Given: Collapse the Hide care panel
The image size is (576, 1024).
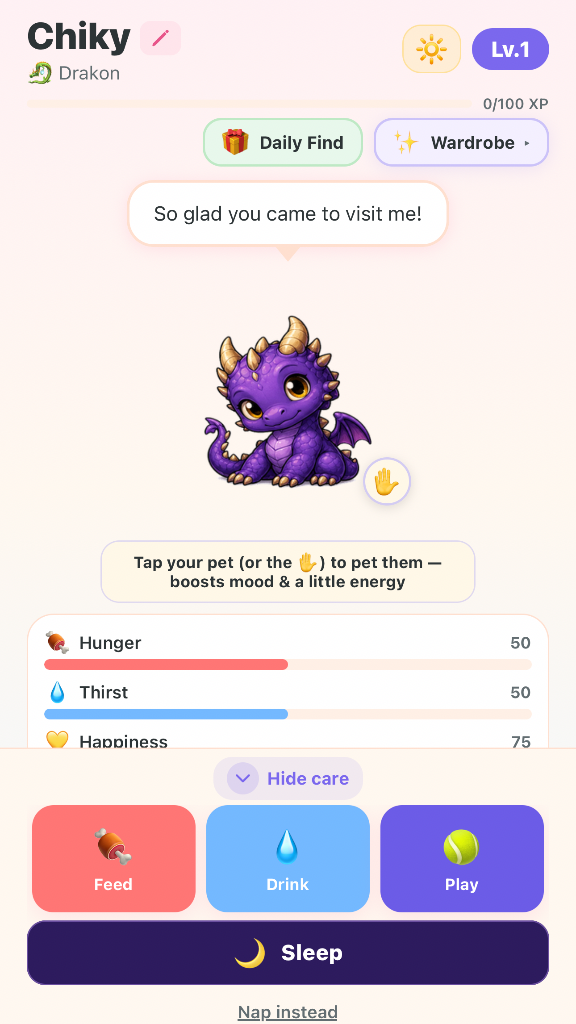Looking at the screenshot, I should [288, 778].
